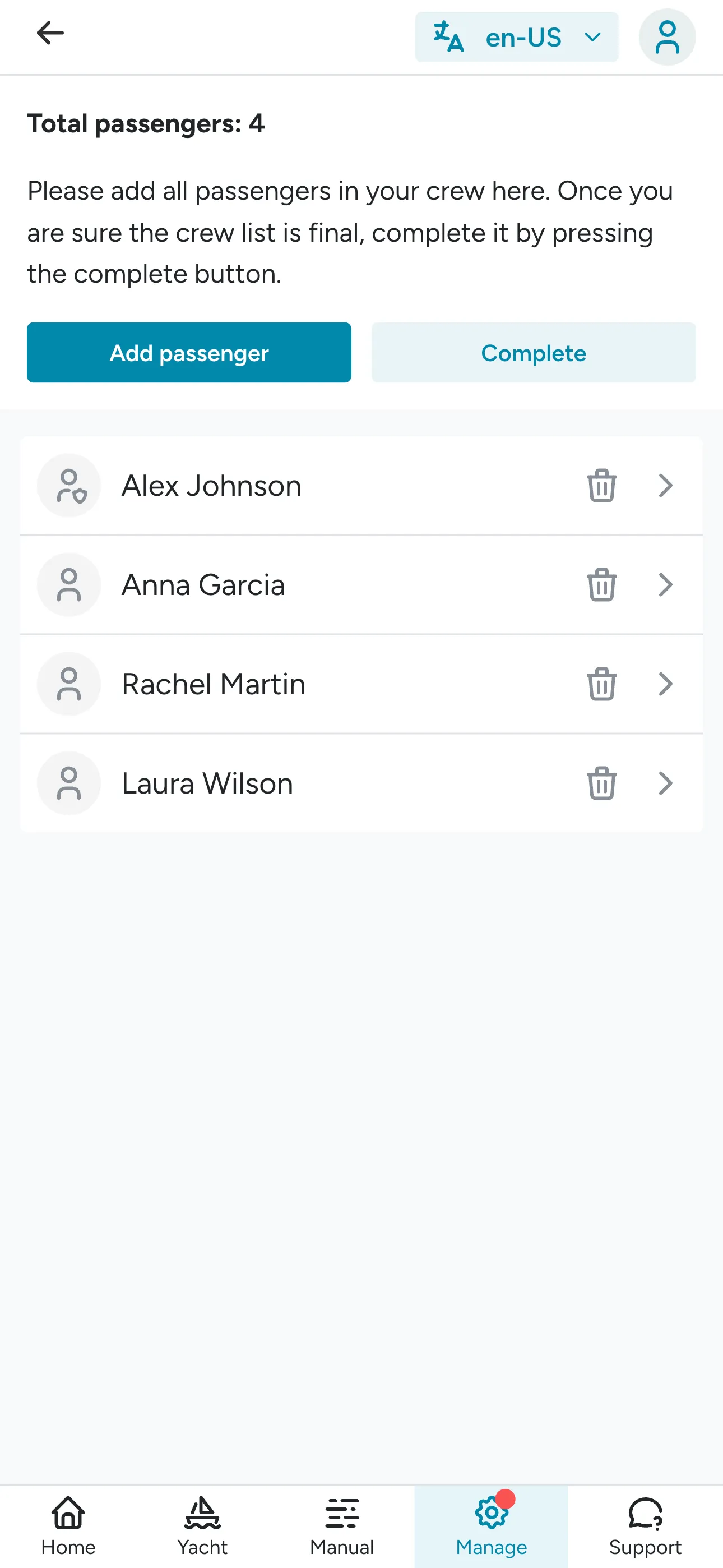This screenshot has height=1568, width=723.
Task: Expand details for Alex Johnson
Action: click(665, 485)
